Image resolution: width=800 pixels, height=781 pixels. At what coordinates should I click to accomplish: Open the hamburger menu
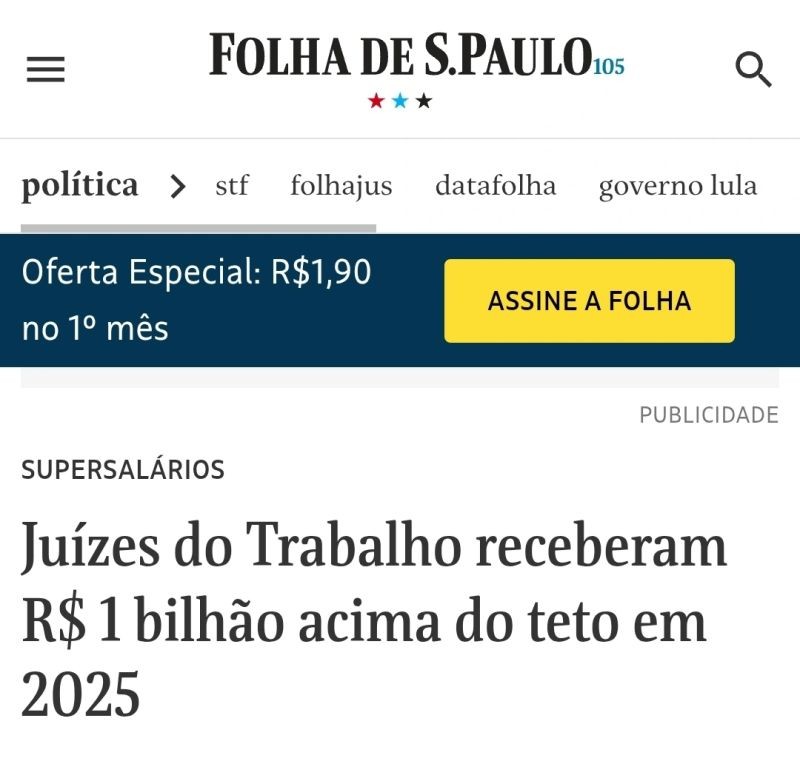coord(45,69)
